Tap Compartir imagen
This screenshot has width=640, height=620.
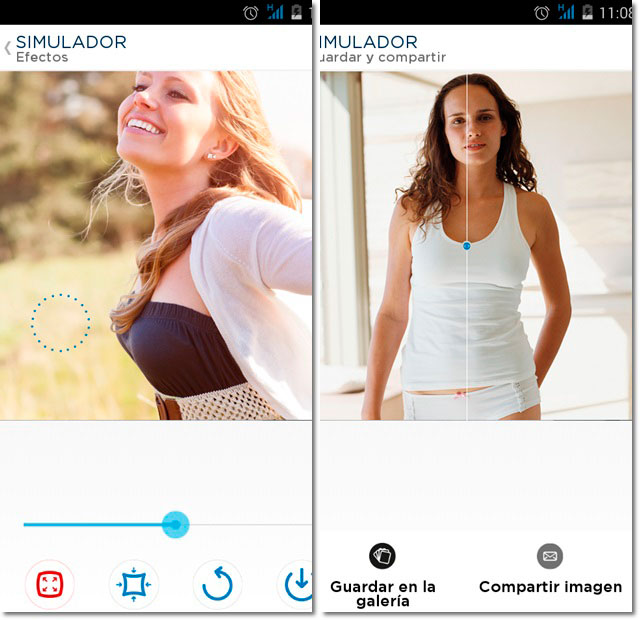pos(550,570)
